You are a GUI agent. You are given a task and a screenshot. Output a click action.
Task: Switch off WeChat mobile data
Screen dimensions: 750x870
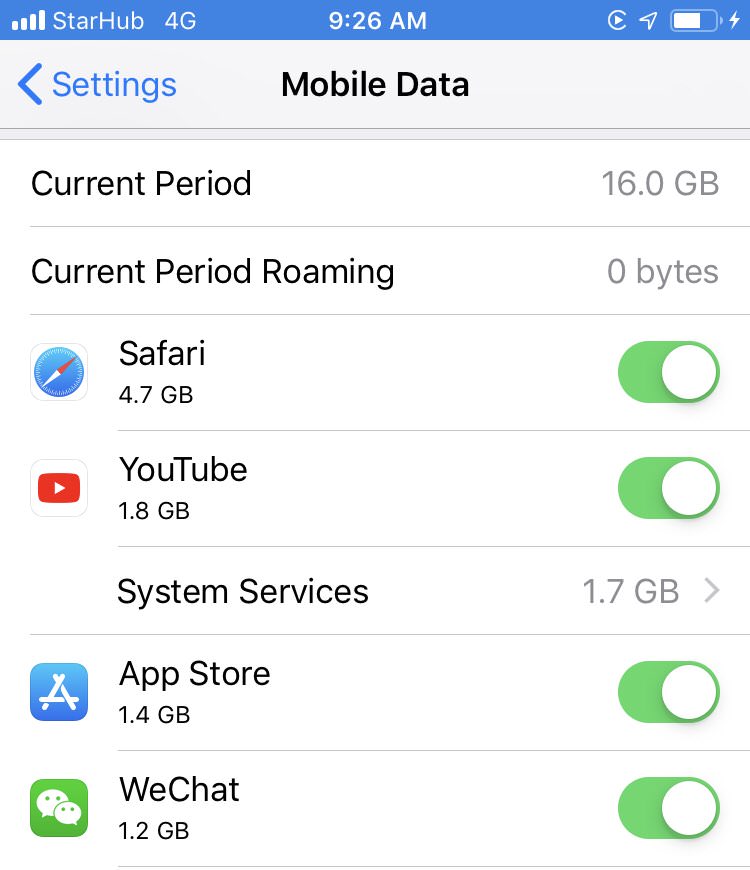[x=668, y=809]
